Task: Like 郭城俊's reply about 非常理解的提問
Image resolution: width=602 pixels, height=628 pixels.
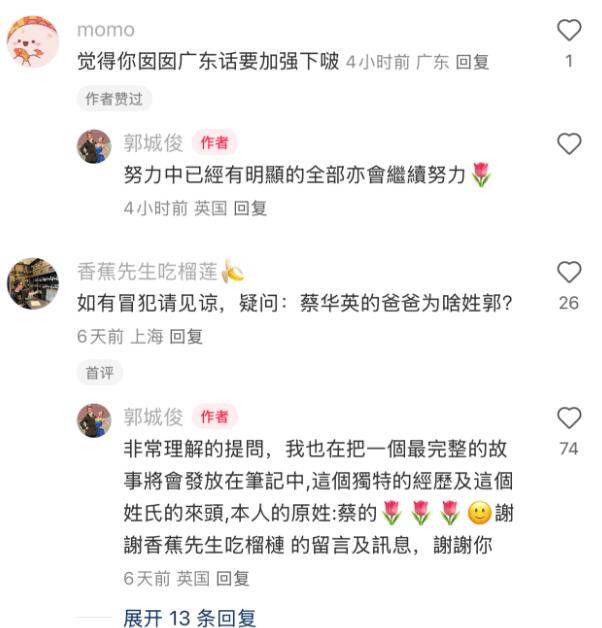Action: pos(568,418)
